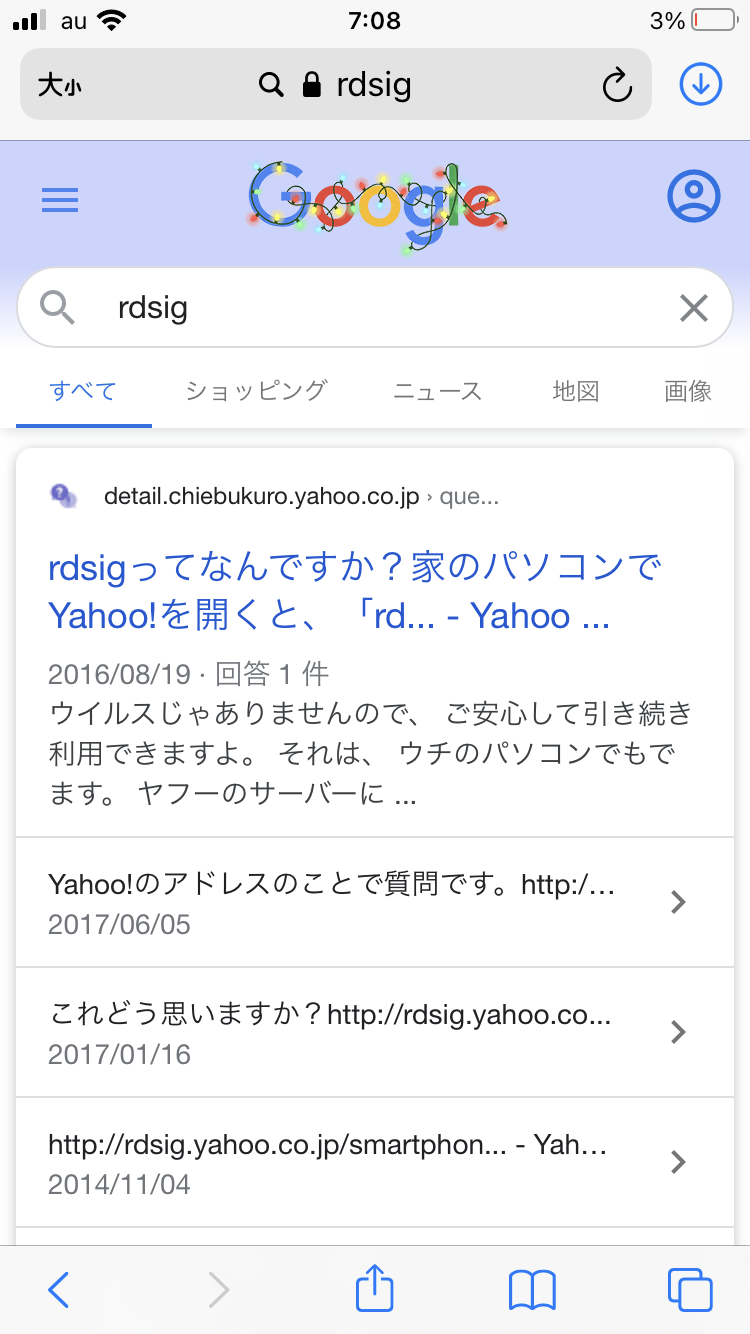Image resolution: width=750 pixels, height=1334 pixels.
Task: Open Safari bookmarks
Action: 532,1290
